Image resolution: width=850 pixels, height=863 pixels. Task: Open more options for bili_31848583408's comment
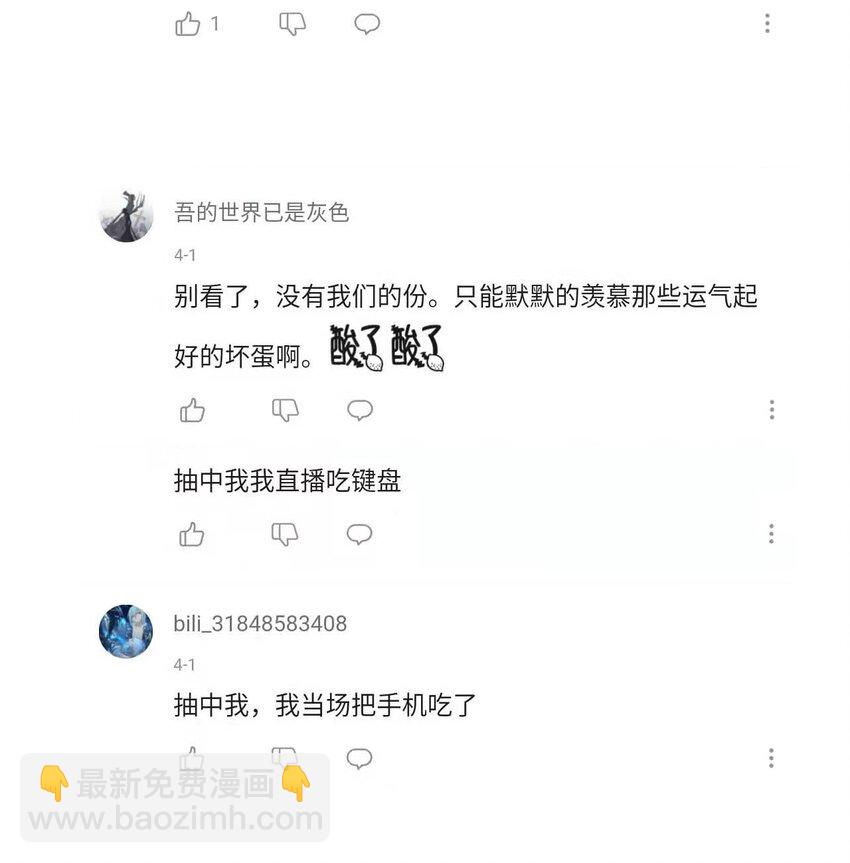771,758
